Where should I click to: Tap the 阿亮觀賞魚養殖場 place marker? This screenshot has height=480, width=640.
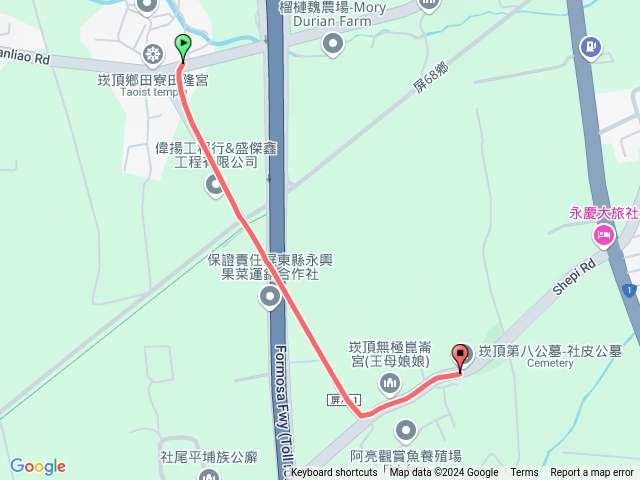pos(405,431)
